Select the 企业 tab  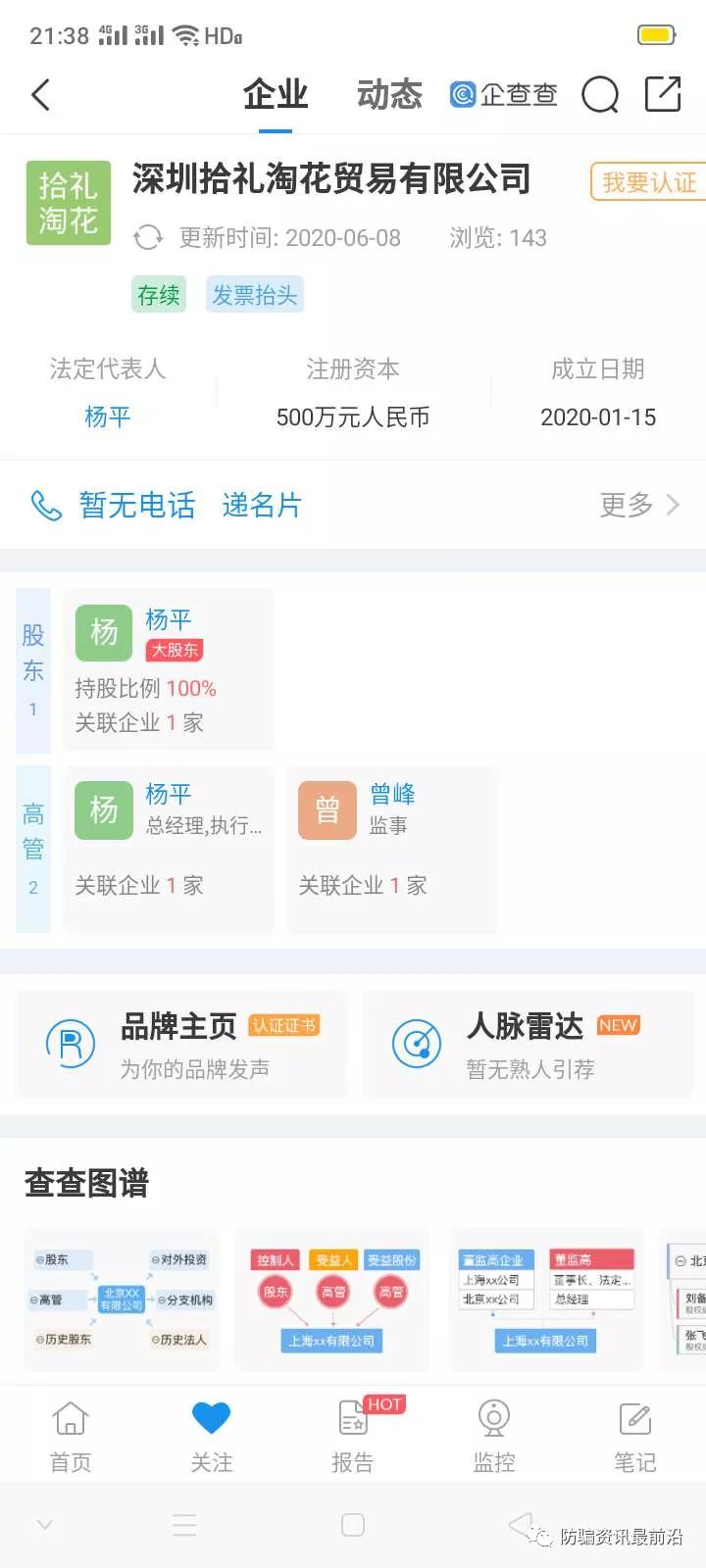(276, 95)
